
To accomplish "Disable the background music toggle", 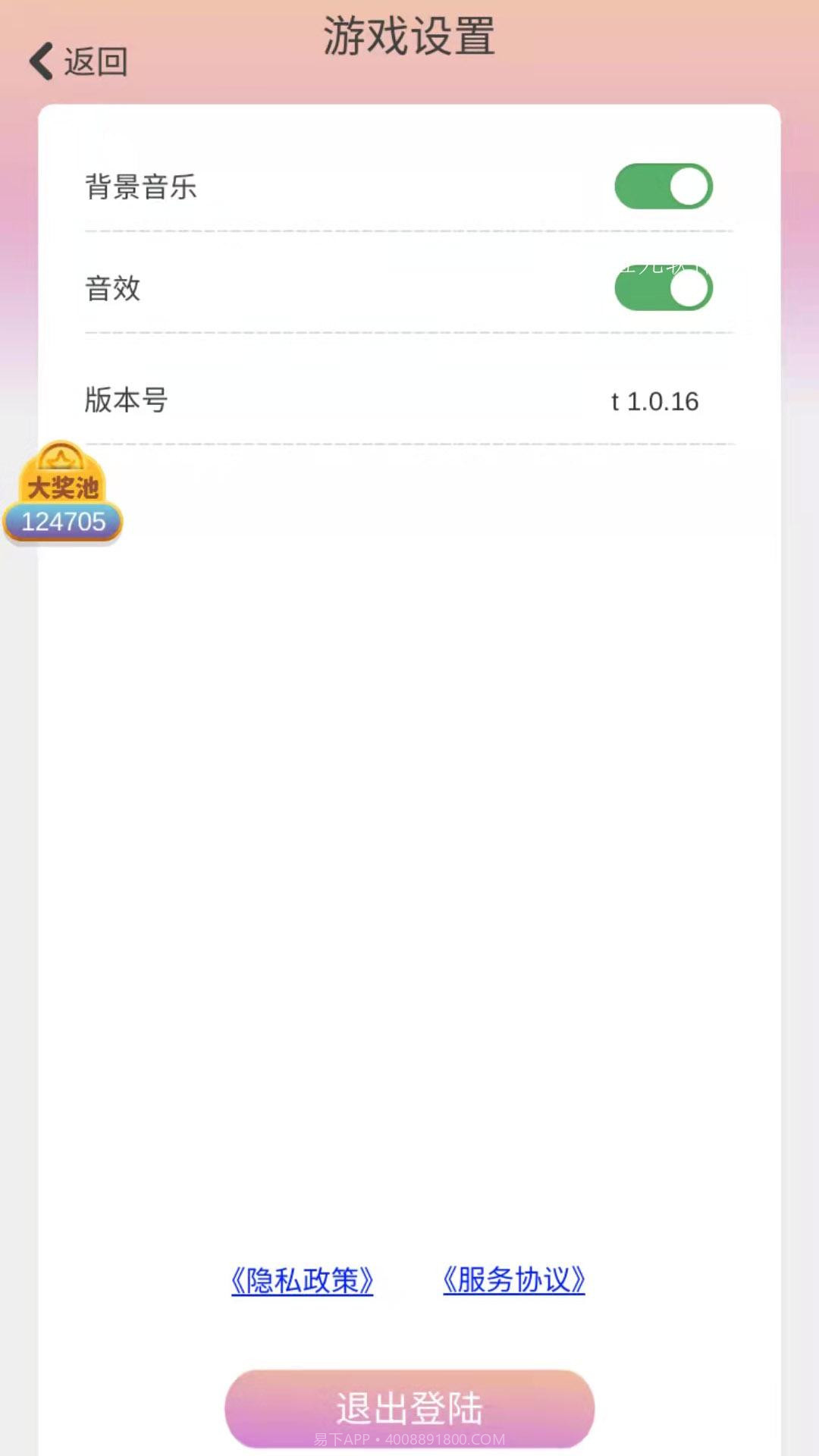I will point(664,186).
